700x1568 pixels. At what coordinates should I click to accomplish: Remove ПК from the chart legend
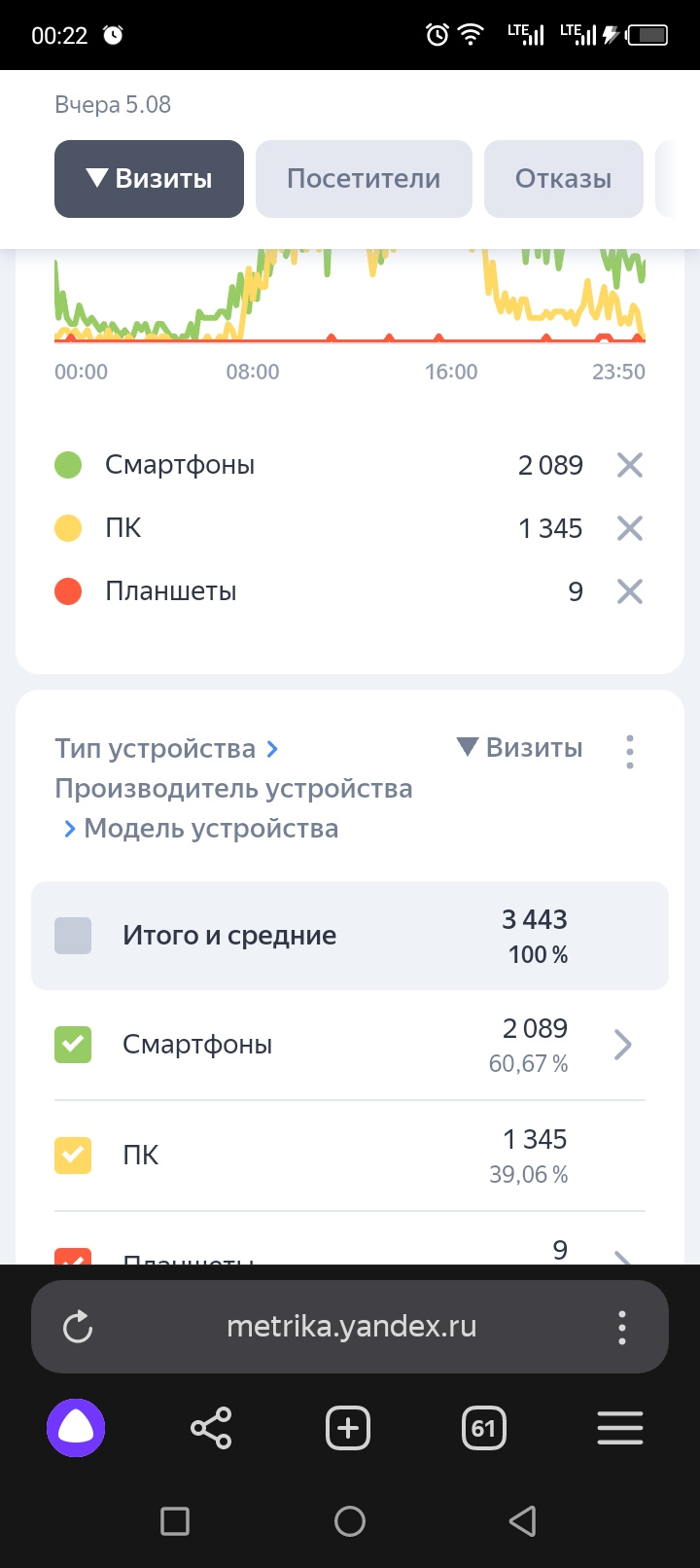click(630, 528)
